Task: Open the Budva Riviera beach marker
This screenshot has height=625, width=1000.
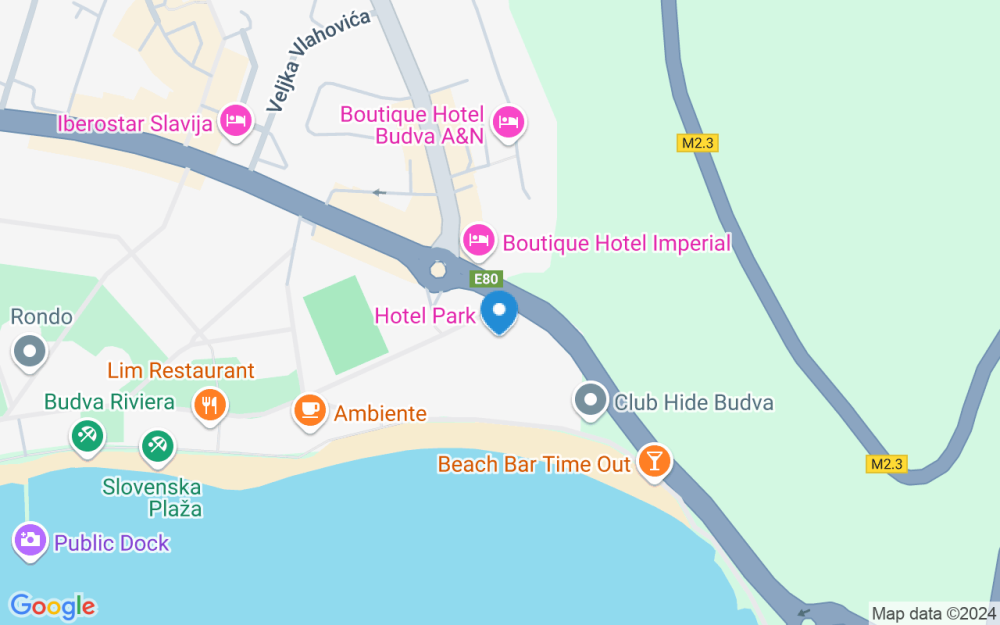Action: coord(87,435)
